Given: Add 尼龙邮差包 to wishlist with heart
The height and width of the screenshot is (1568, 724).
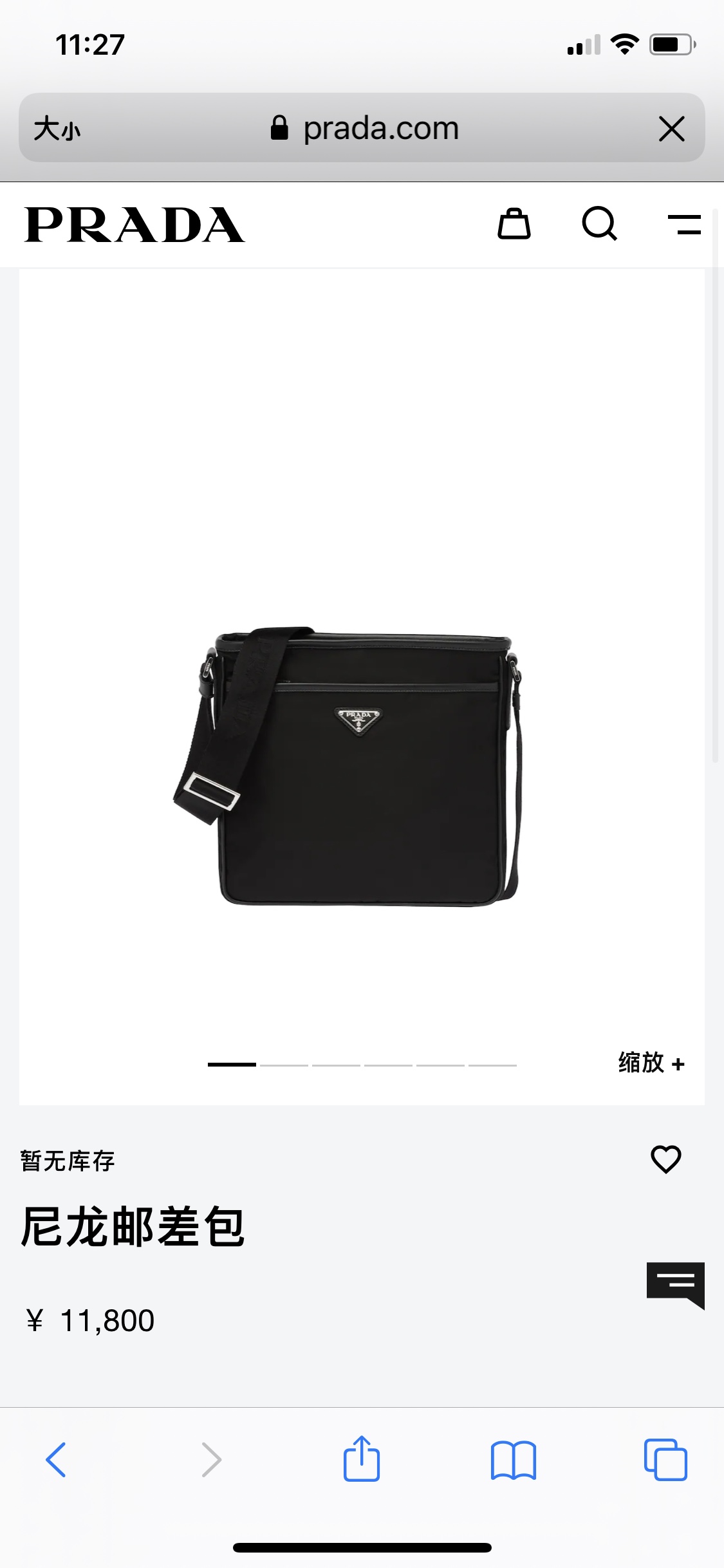Looking at the screenshot, I should point(665,1159).
